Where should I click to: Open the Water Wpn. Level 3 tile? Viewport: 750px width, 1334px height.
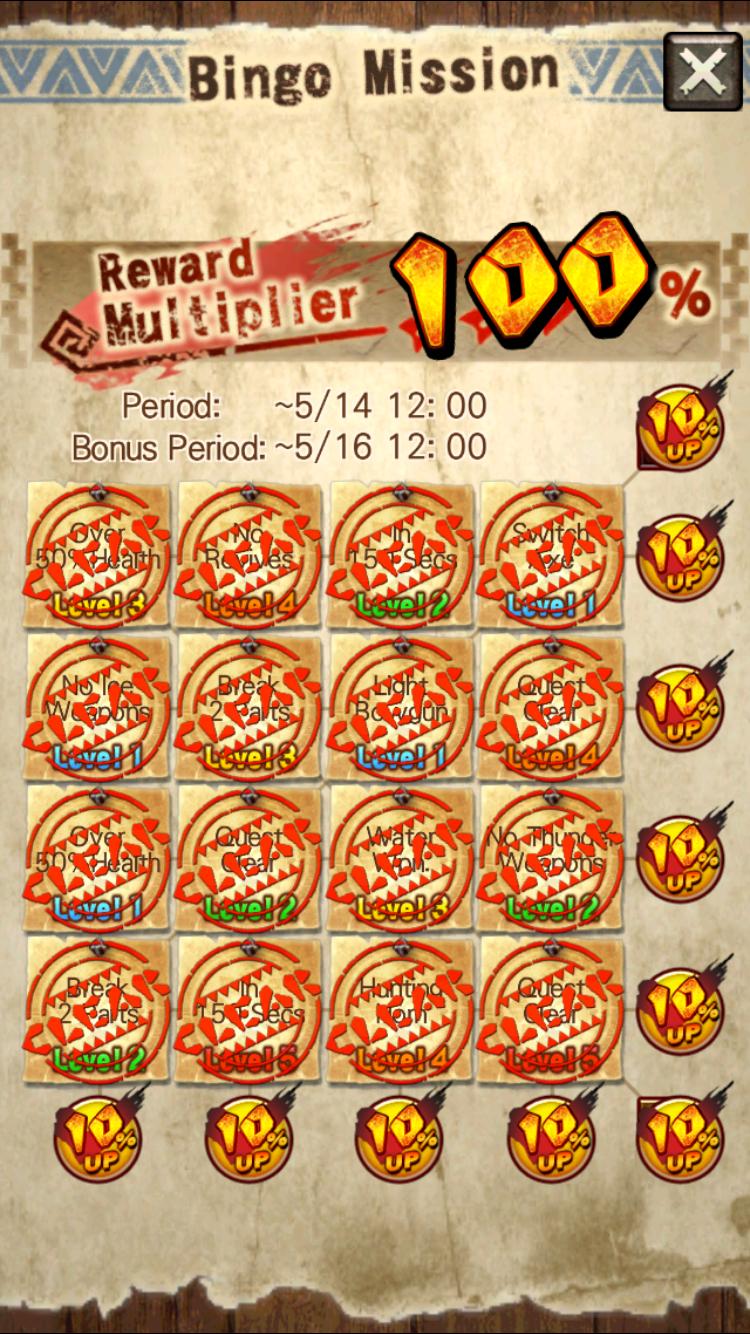click(400, 860)
